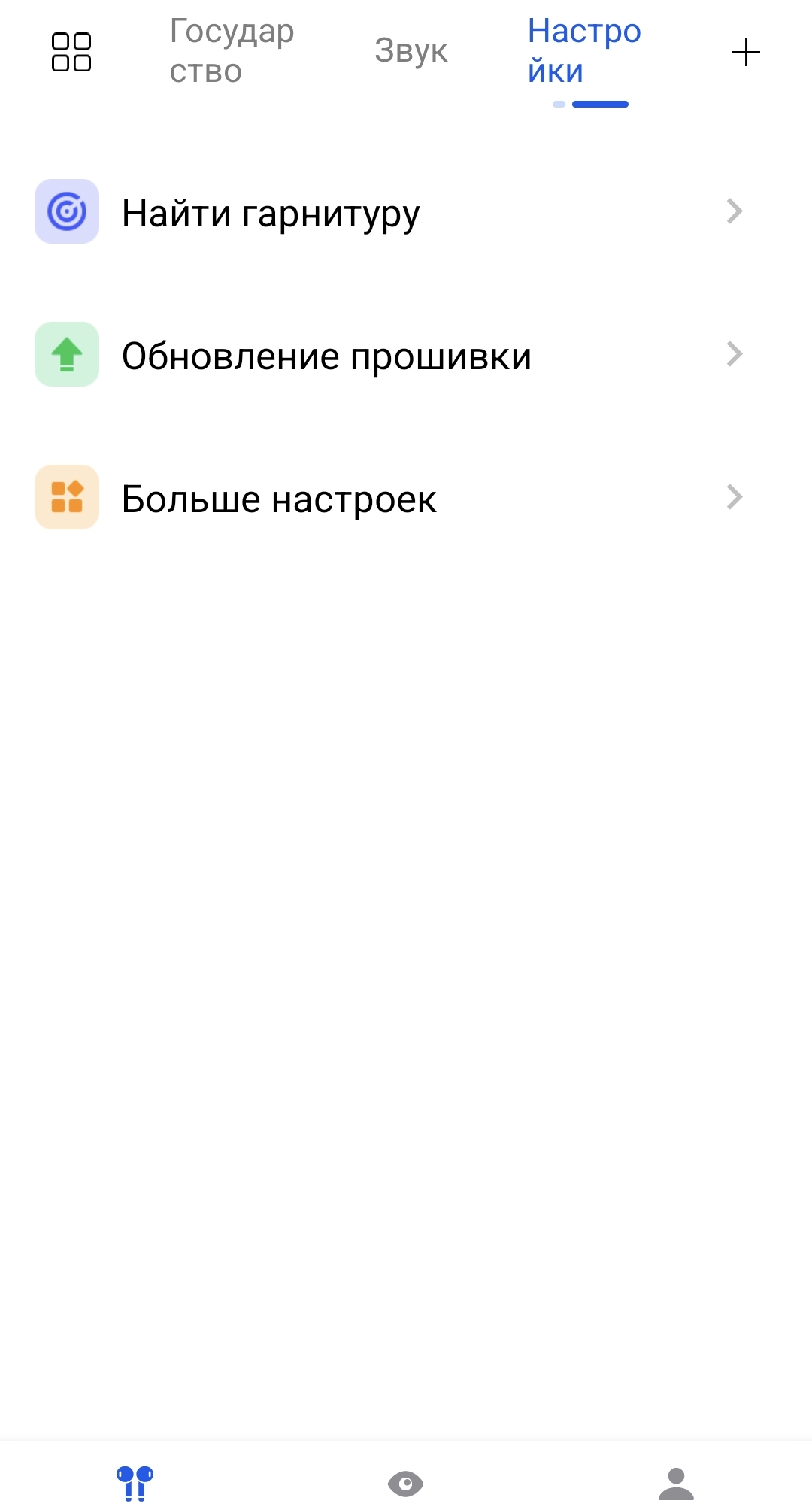Switch to the eye discover tab
Screen dimensions: 812x1504
[406, 1483]
